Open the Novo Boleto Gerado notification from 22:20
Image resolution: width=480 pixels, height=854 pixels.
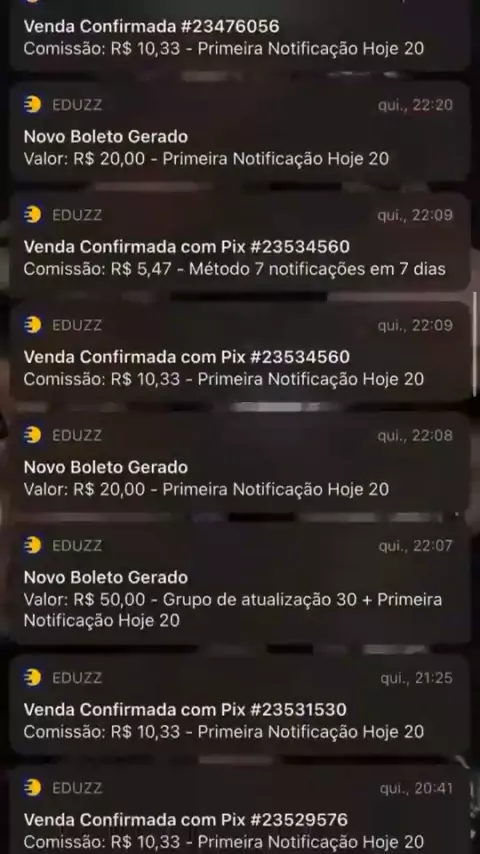240,131
